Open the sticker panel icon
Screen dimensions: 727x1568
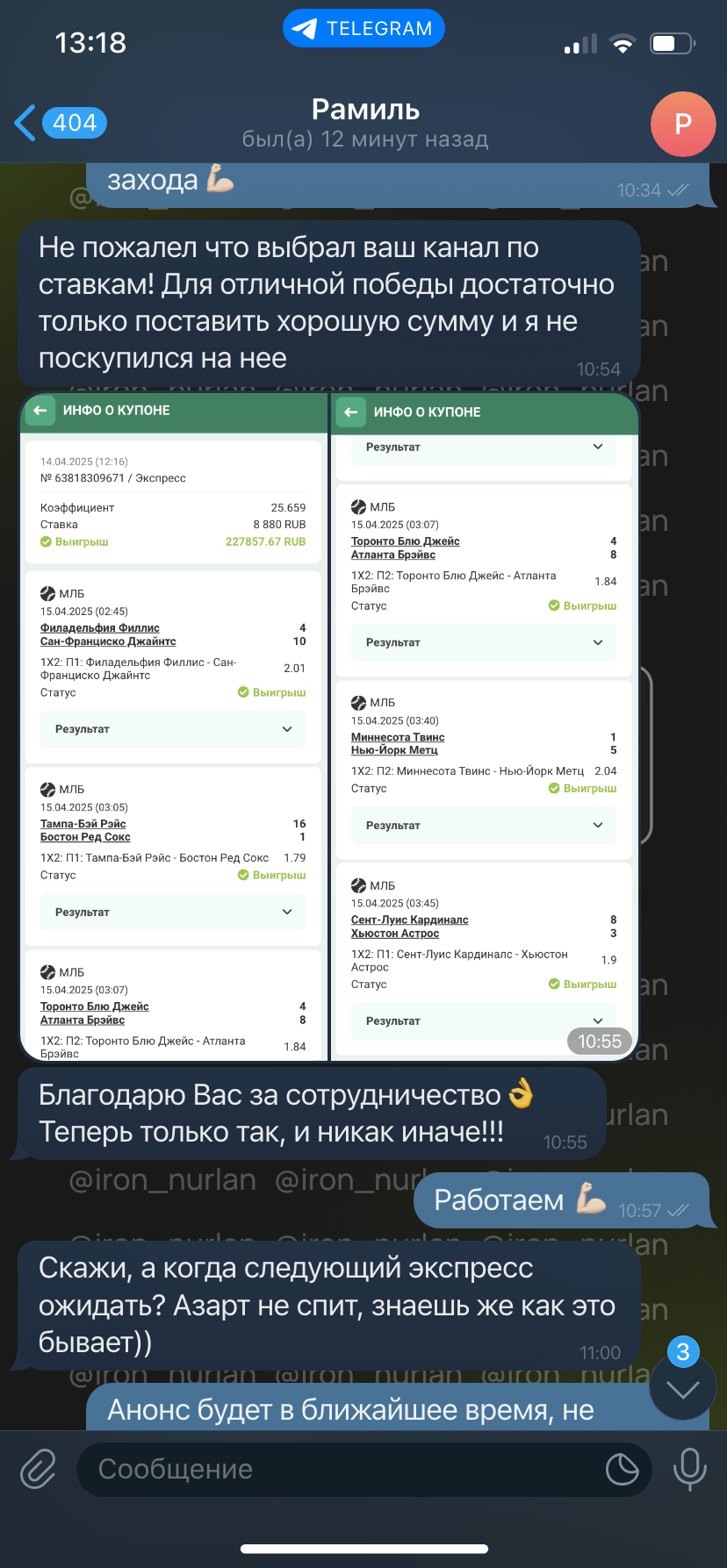[622, 1469]
